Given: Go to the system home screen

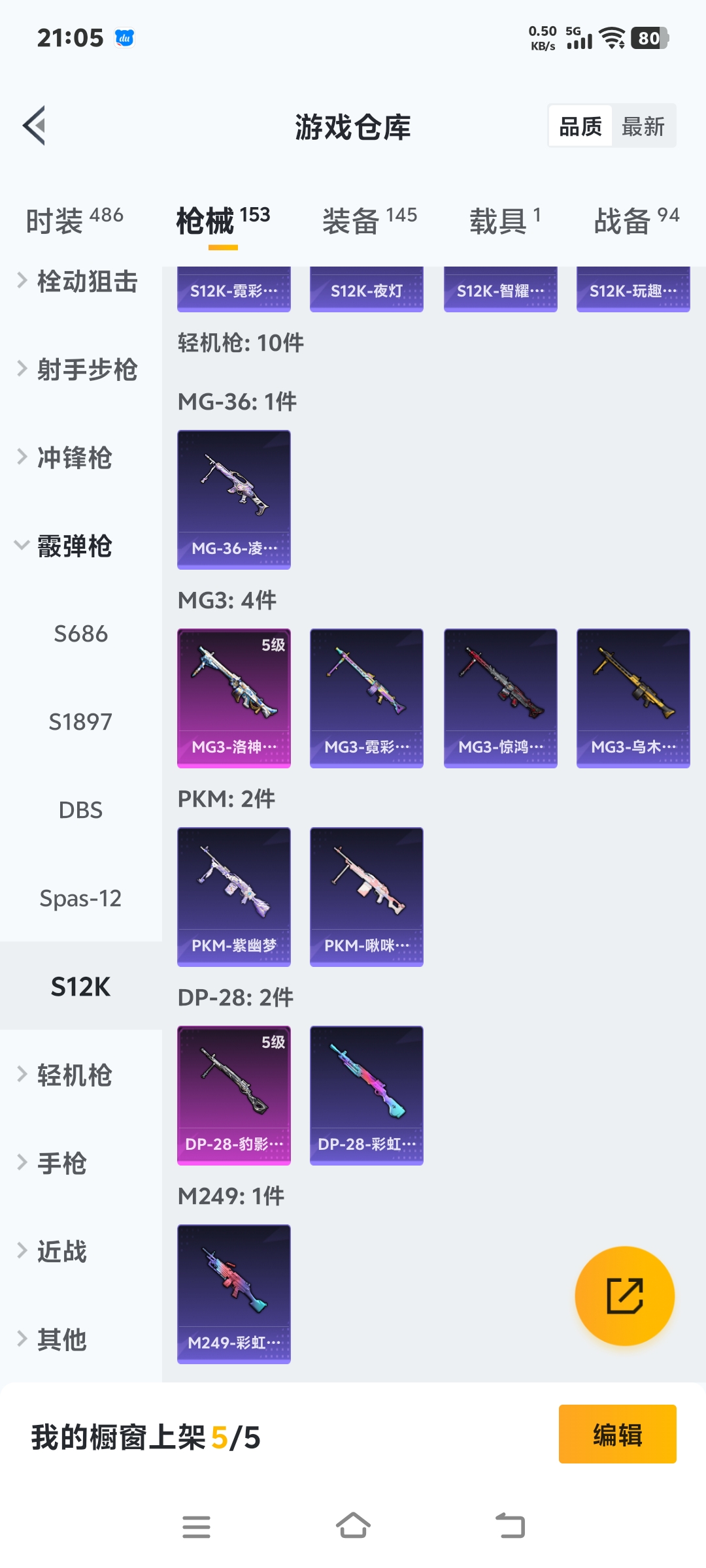Looking at the screenshot, I should click(353, 1527).
